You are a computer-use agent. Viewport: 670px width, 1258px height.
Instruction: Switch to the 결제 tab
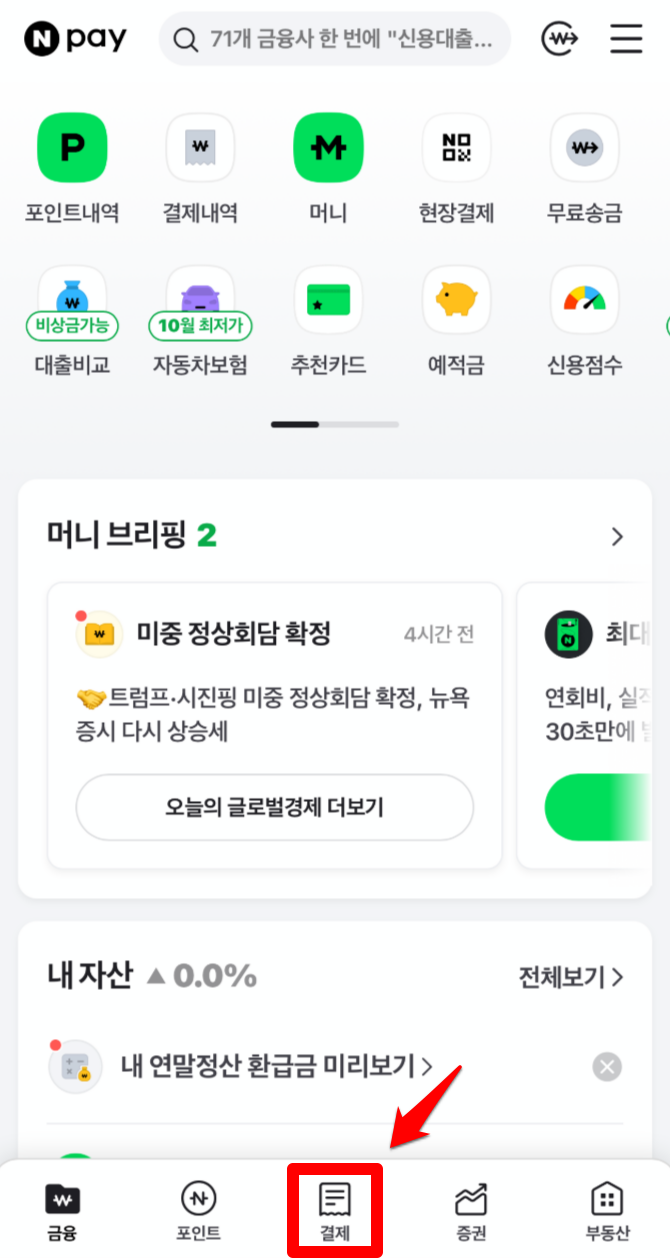(x=335, y=1210)
